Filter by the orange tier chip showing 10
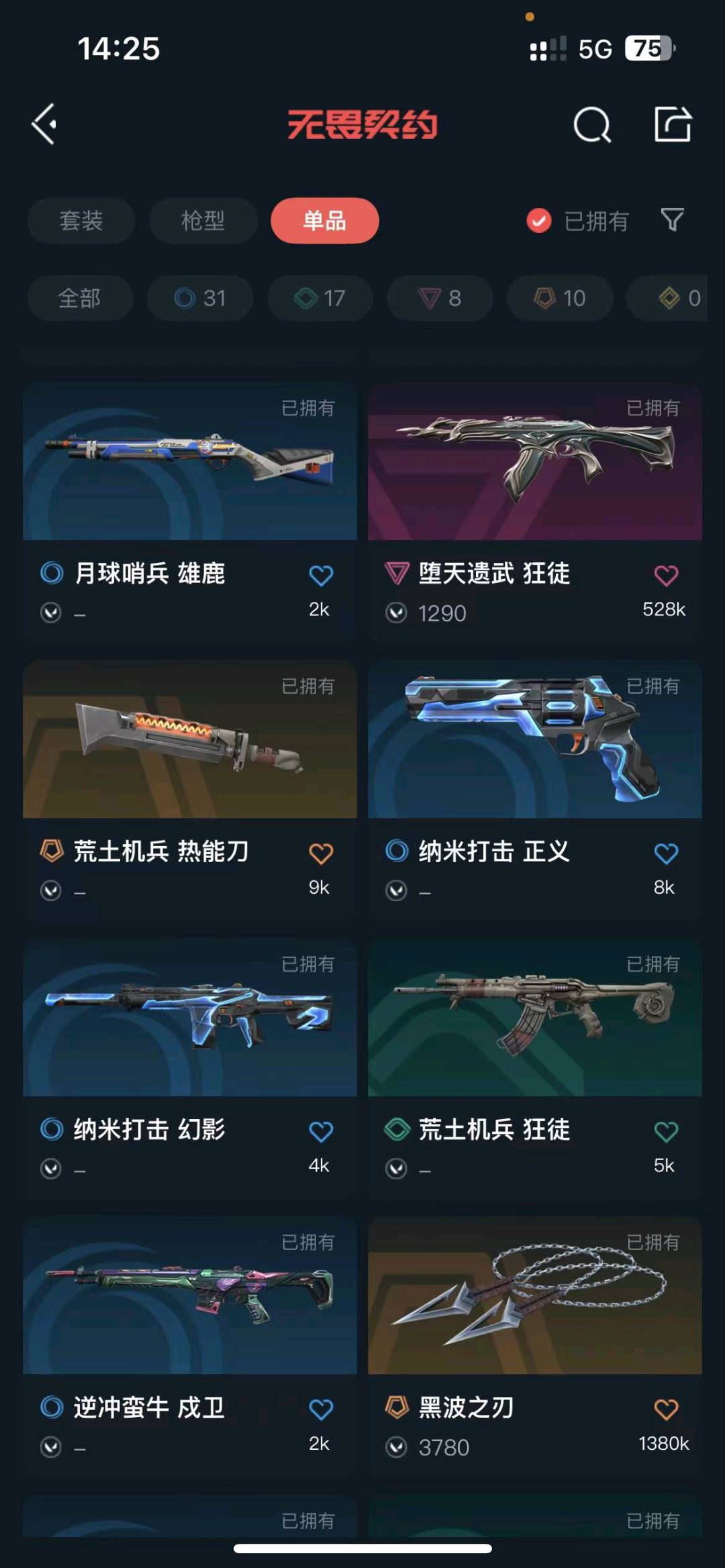 [560, 298]
